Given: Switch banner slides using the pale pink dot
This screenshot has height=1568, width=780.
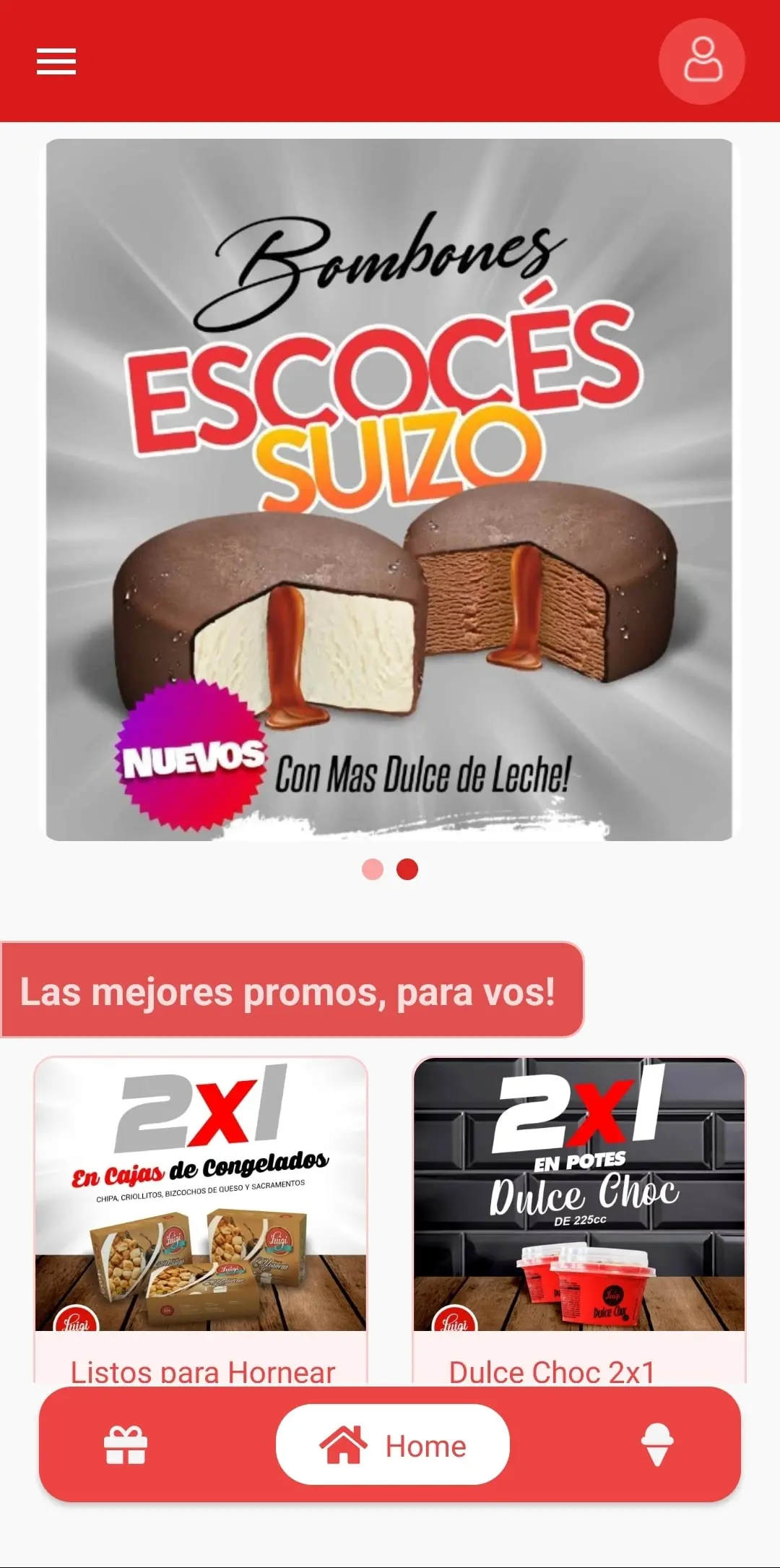Looking at the screenshot, I should (373, 870).
